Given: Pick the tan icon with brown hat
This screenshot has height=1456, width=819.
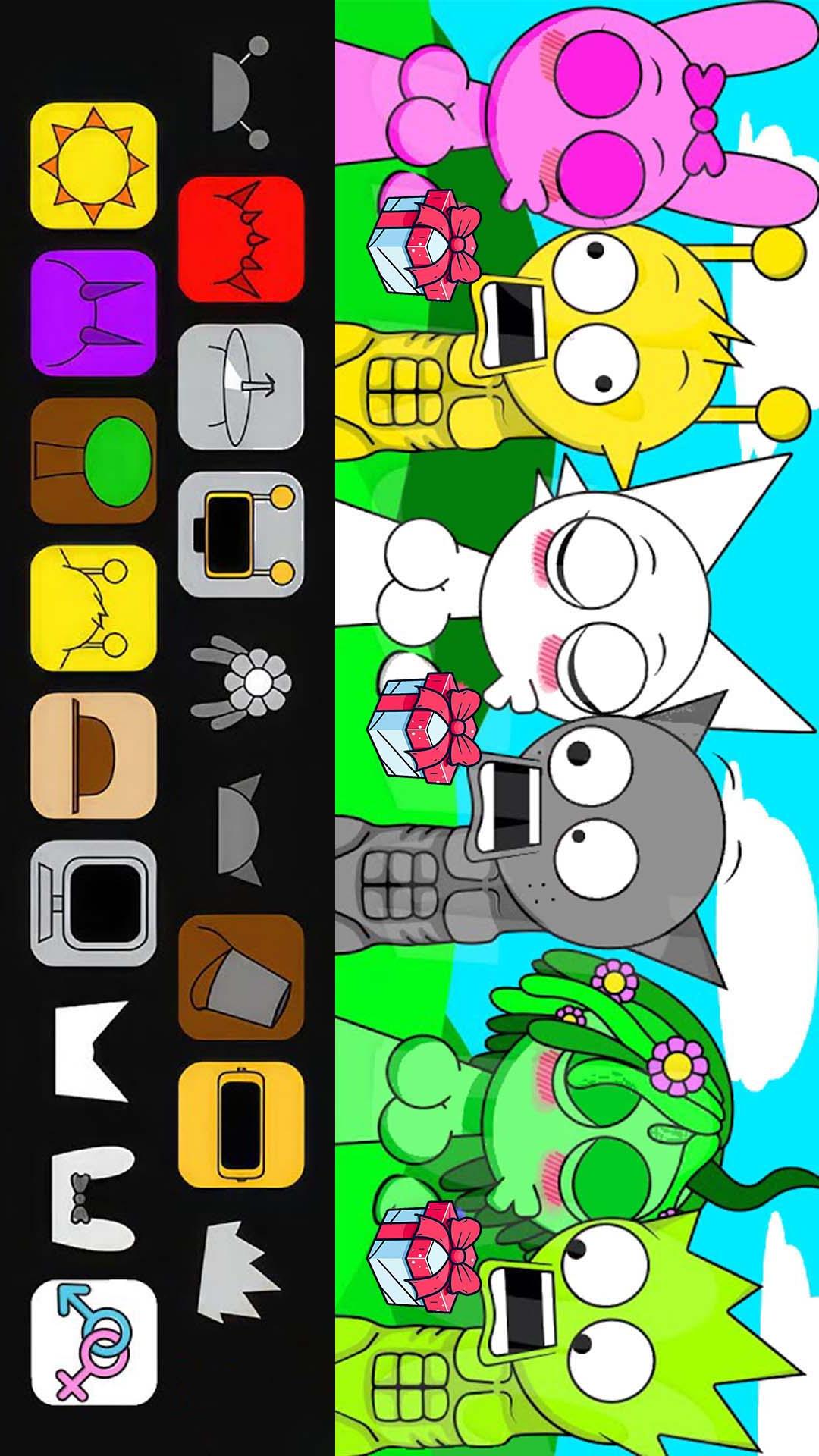Looking at the screenshot, I should click(94, 755).
